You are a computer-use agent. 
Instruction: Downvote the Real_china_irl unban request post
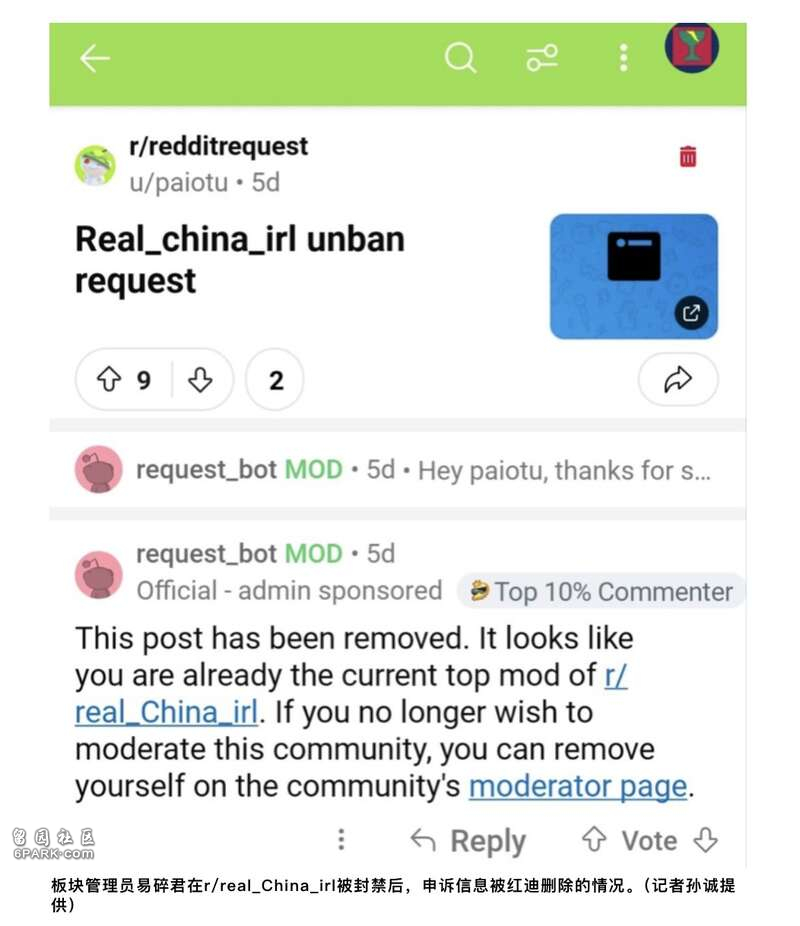[200, 380]
